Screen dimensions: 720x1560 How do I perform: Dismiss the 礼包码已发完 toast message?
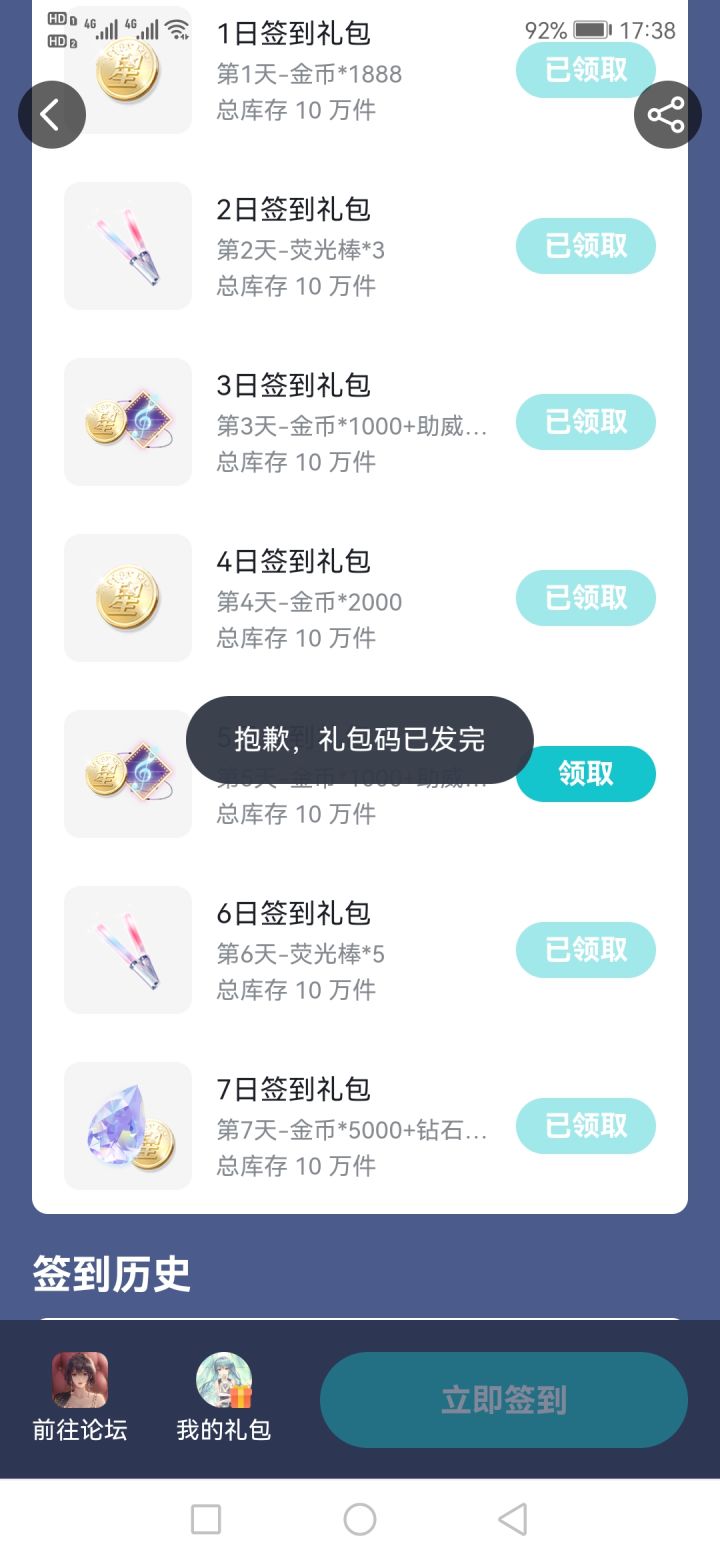click(358, 740)
